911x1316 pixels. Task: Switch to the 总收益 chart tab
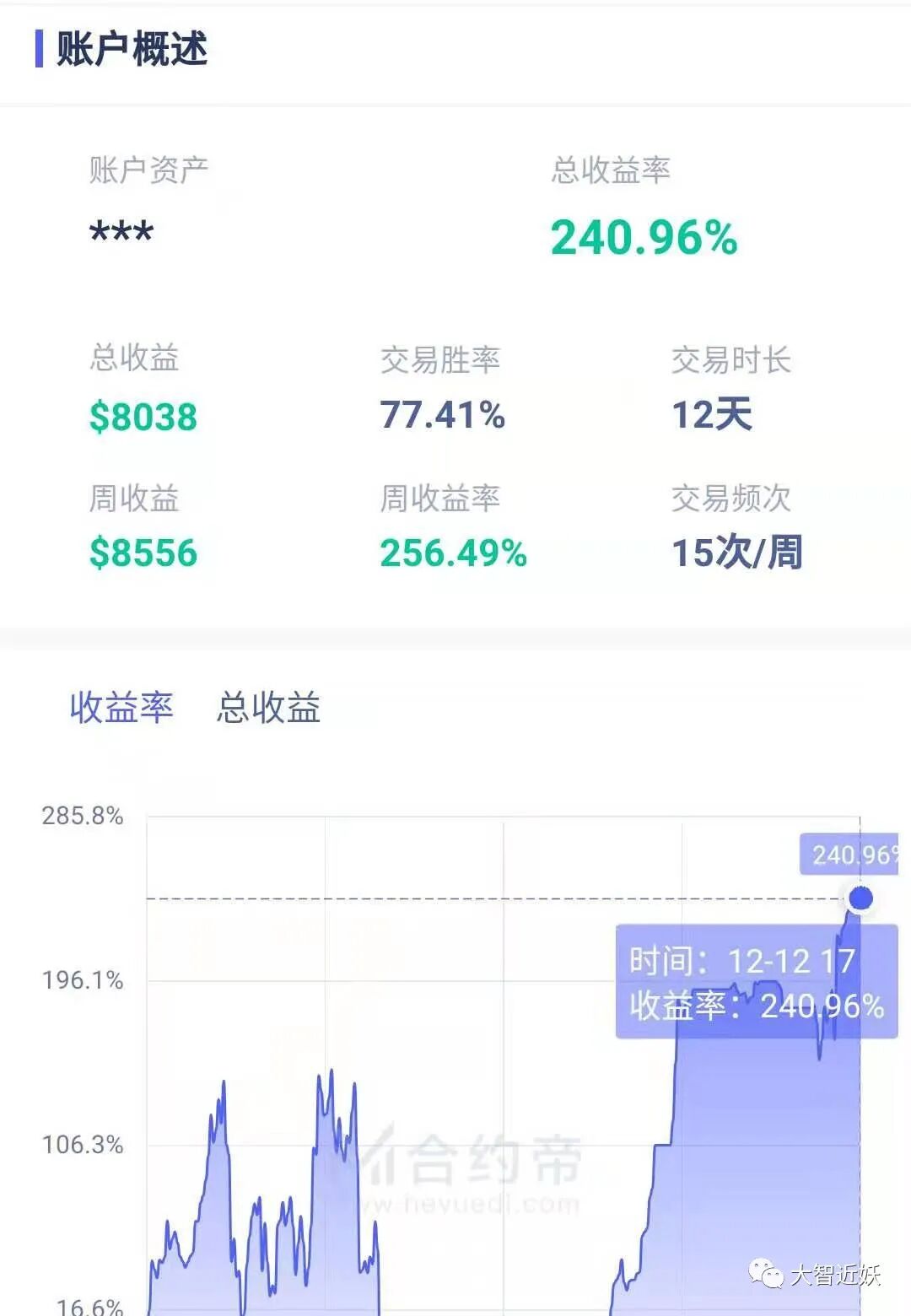268,707
